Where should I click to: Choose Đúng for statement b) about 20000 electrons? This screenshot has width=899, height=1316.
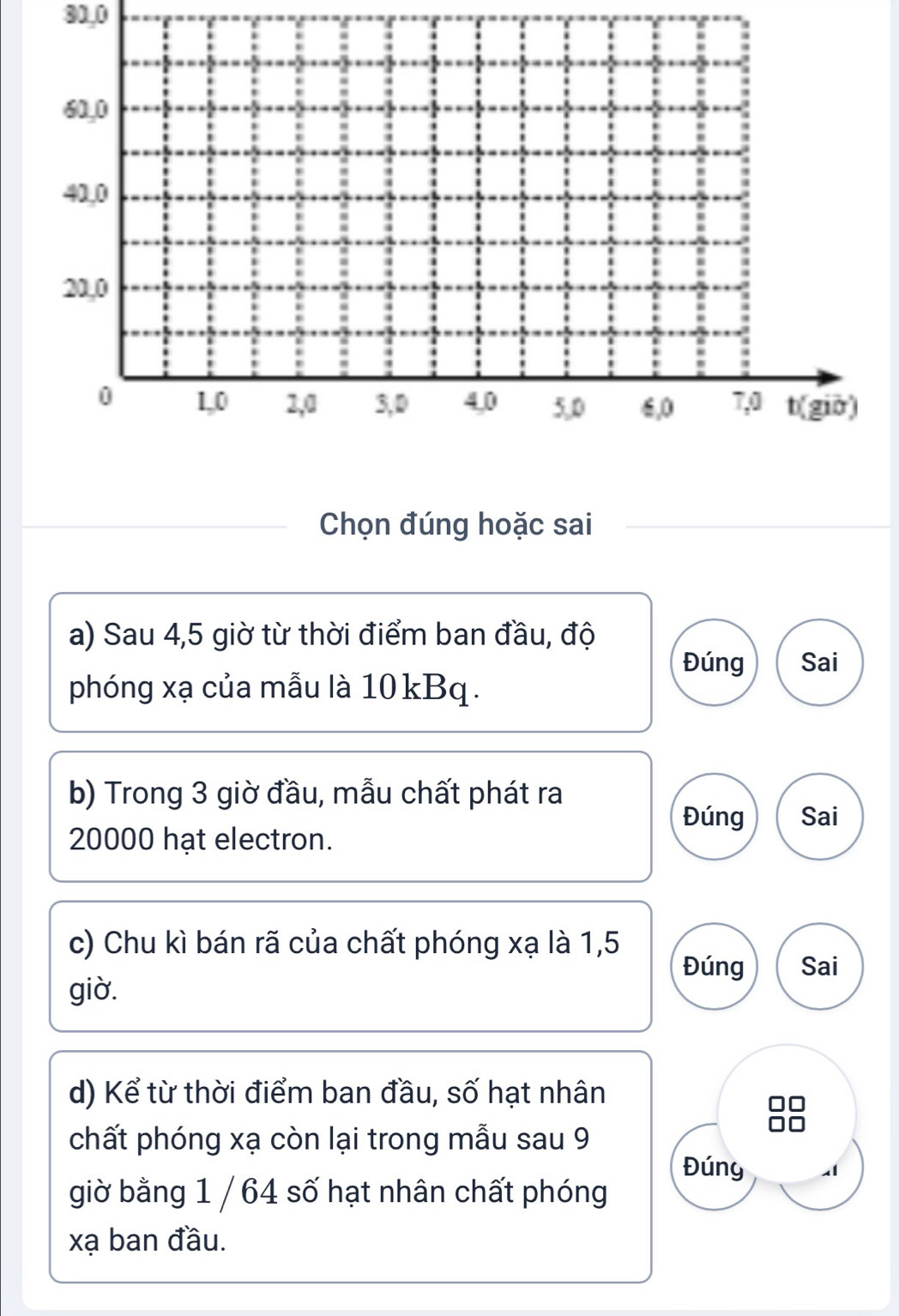pos(714,817)
